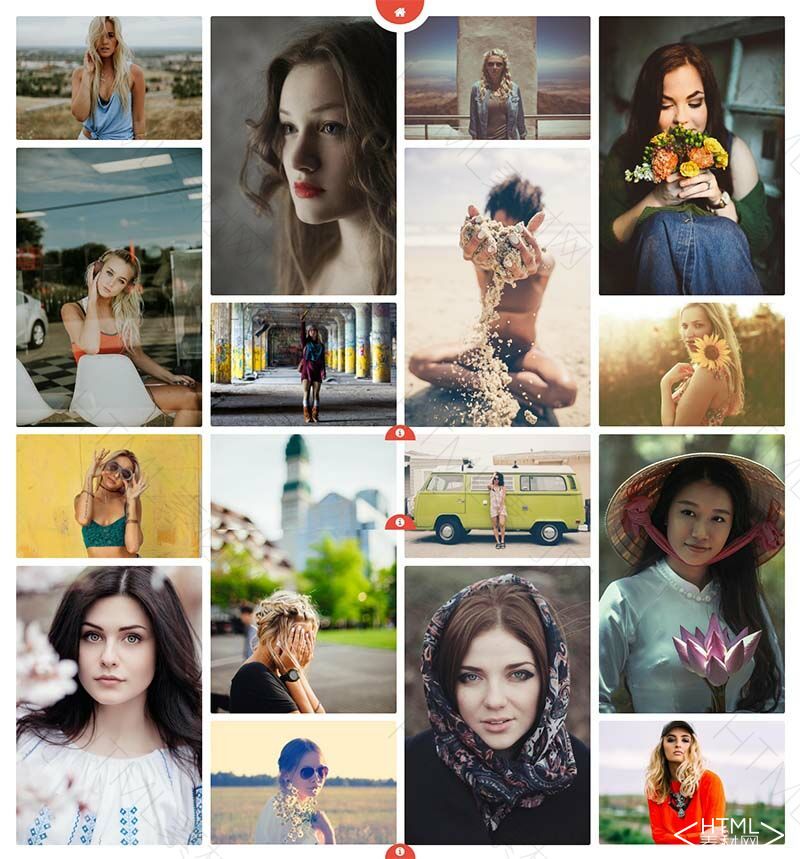Viewport: 800px width, 859px height.
Task: Open photo of blonde woman on white chair
Action: pyautogui.click(x=109, y=287)
